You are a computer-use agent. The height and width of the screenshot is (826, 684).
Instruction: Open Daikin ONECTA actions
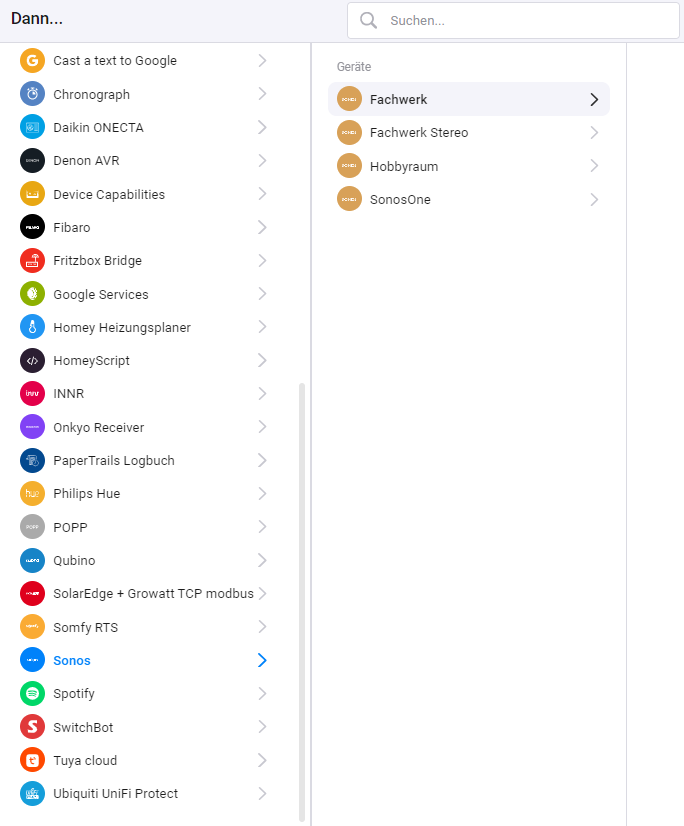[143, 127]
